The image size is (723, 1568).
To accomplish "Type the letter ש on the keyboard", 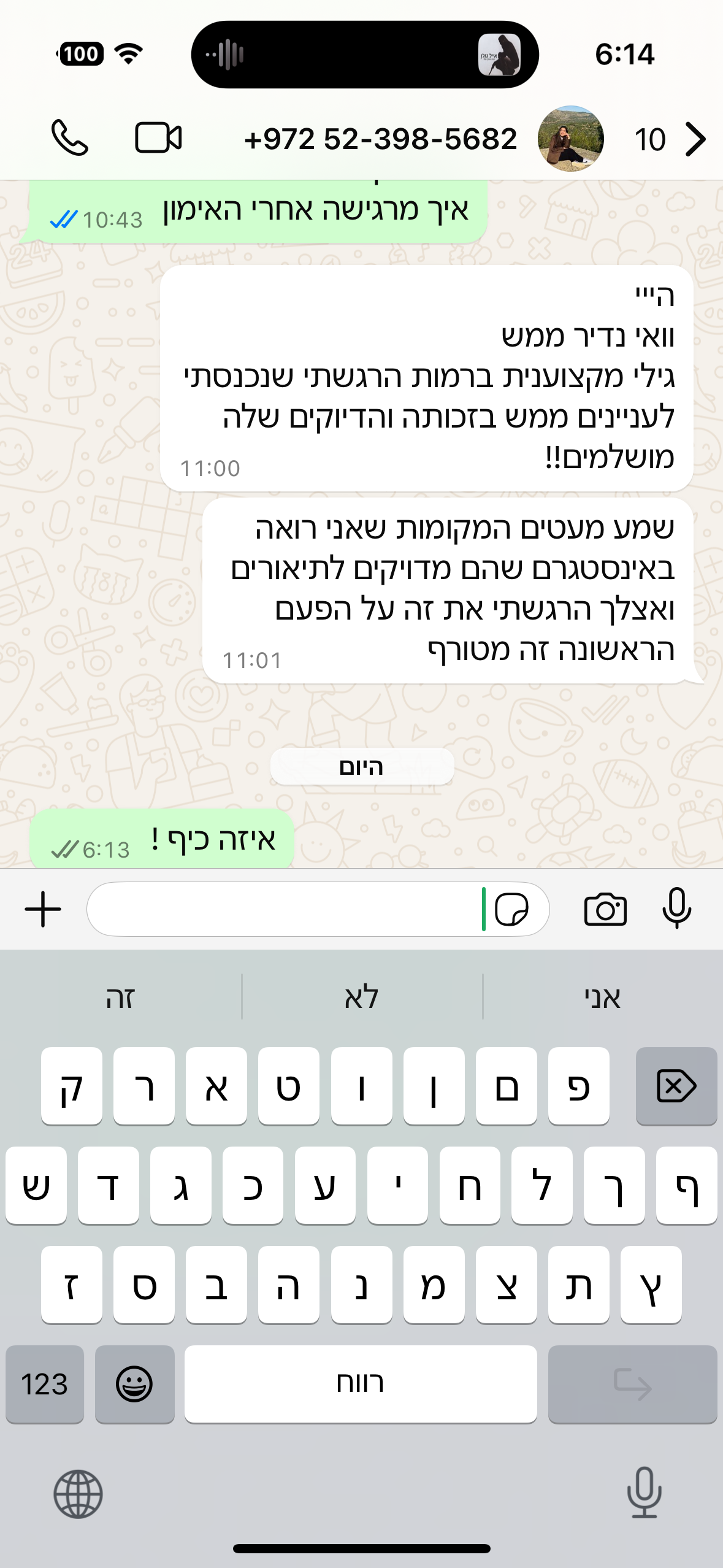I will 36,1186.
